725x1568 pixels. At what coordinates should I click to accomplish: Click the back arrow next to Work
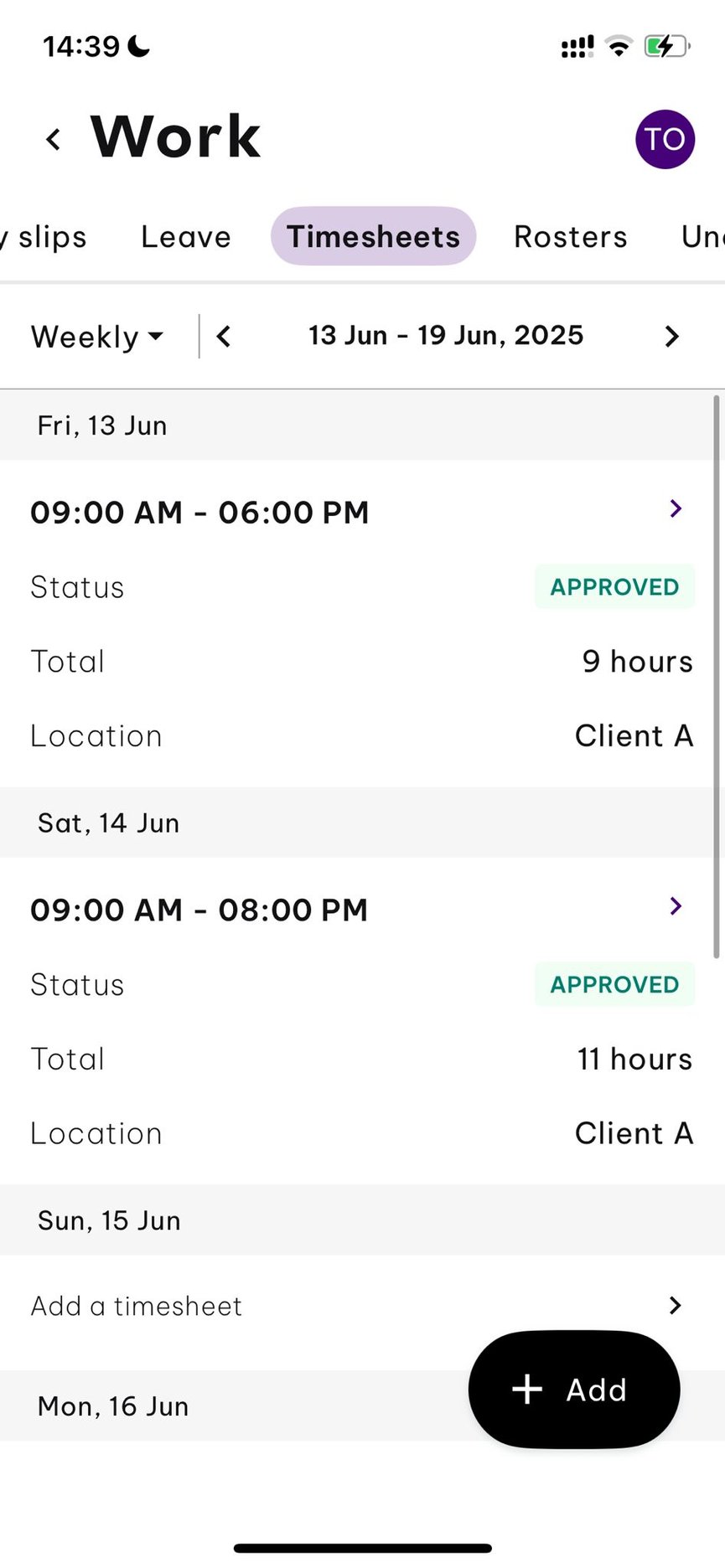pos(53,138)
